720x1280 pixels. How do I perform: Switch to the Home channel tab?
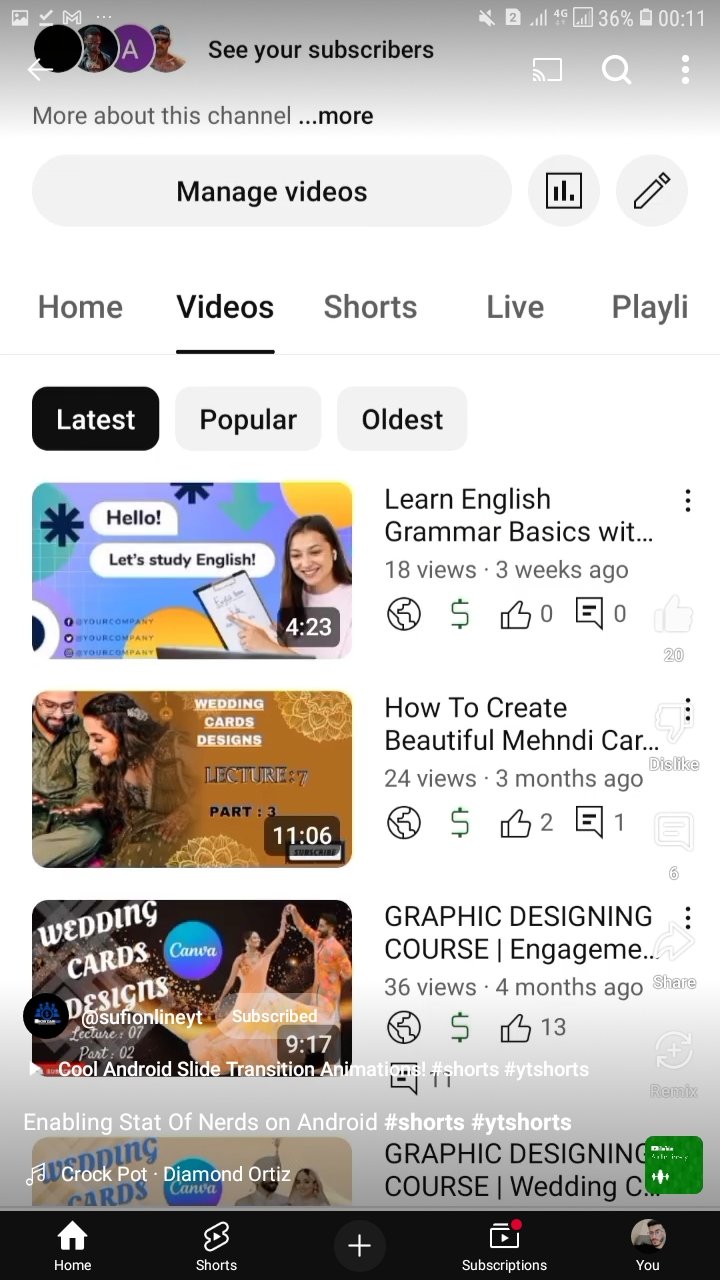coord(80,307)
